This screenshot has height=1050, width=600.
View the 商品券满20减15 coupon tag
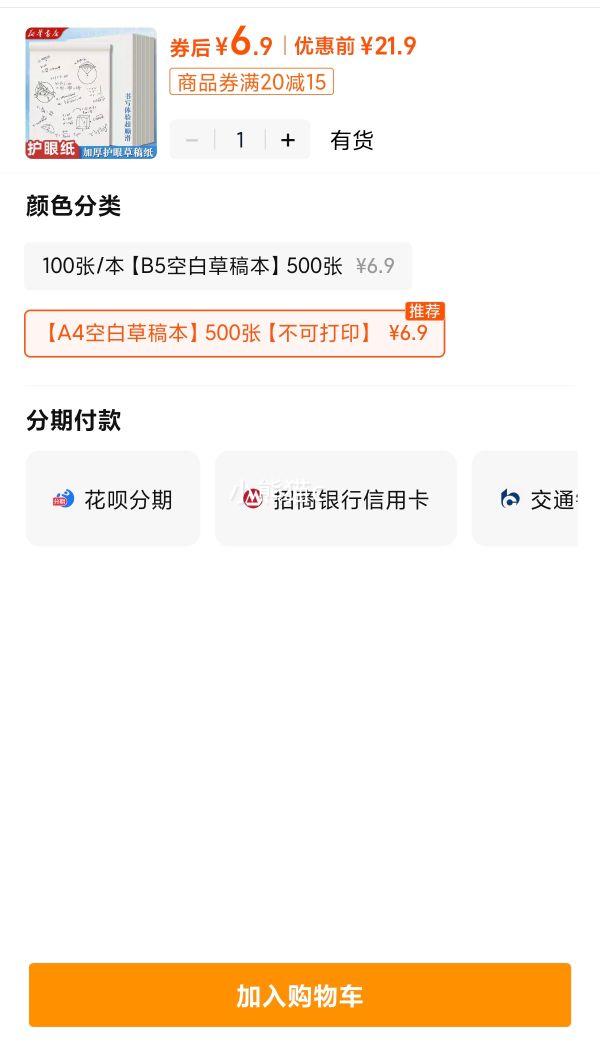click(x=252, y=82)
